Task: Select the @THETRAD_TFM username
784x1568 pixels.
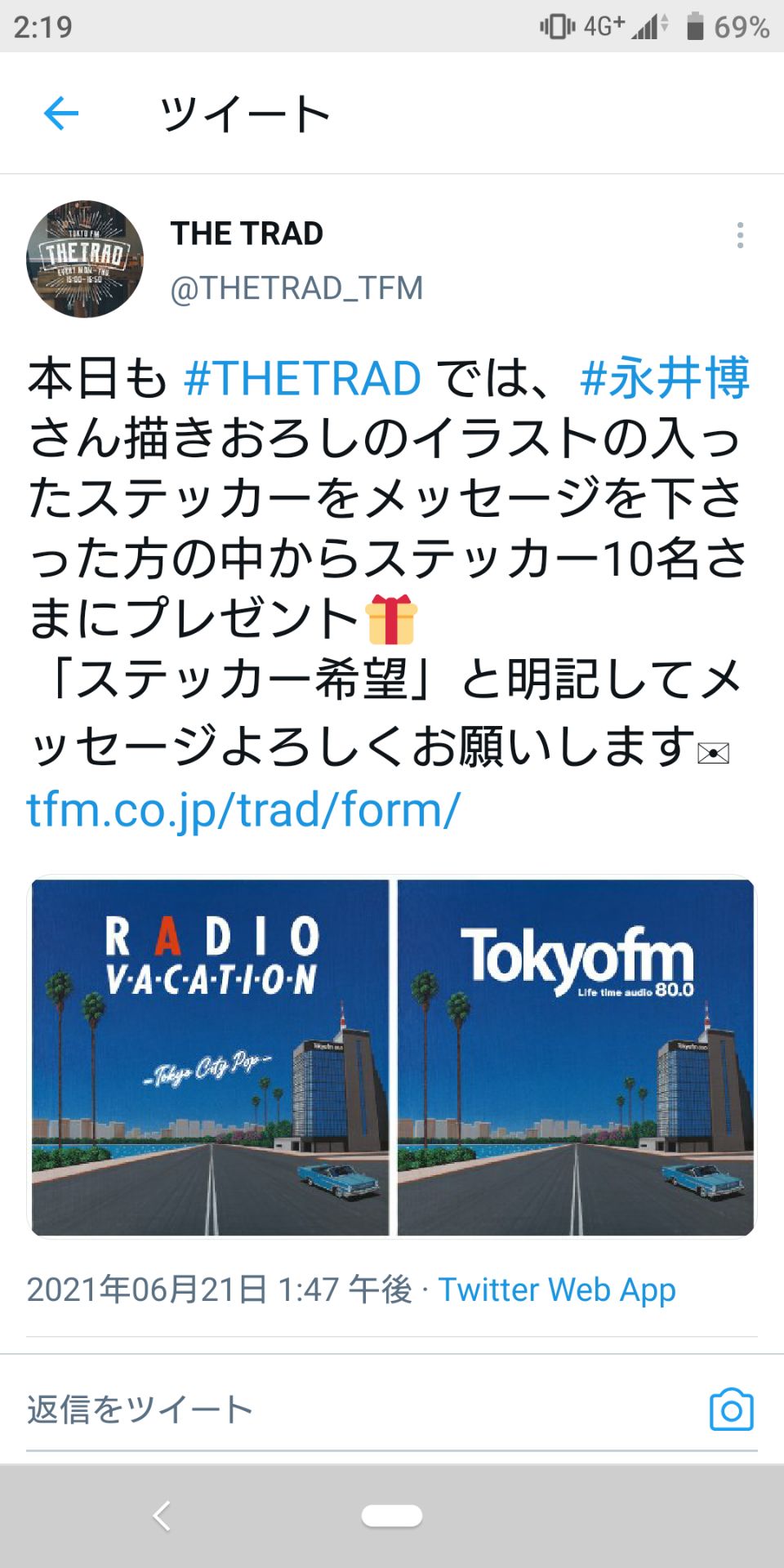Action: pos(296,287)
